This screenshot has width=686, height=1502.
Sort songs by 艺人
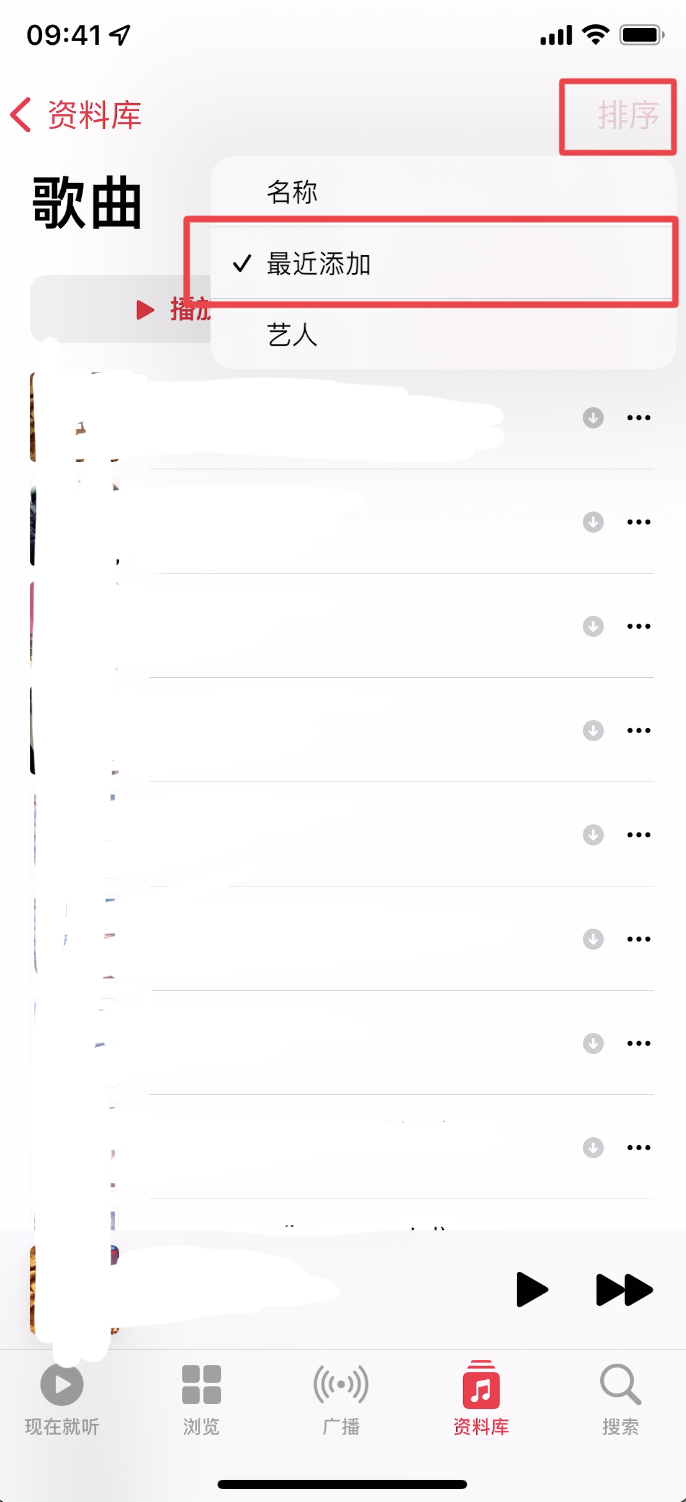pyautogui.click(x=292, y=335)
